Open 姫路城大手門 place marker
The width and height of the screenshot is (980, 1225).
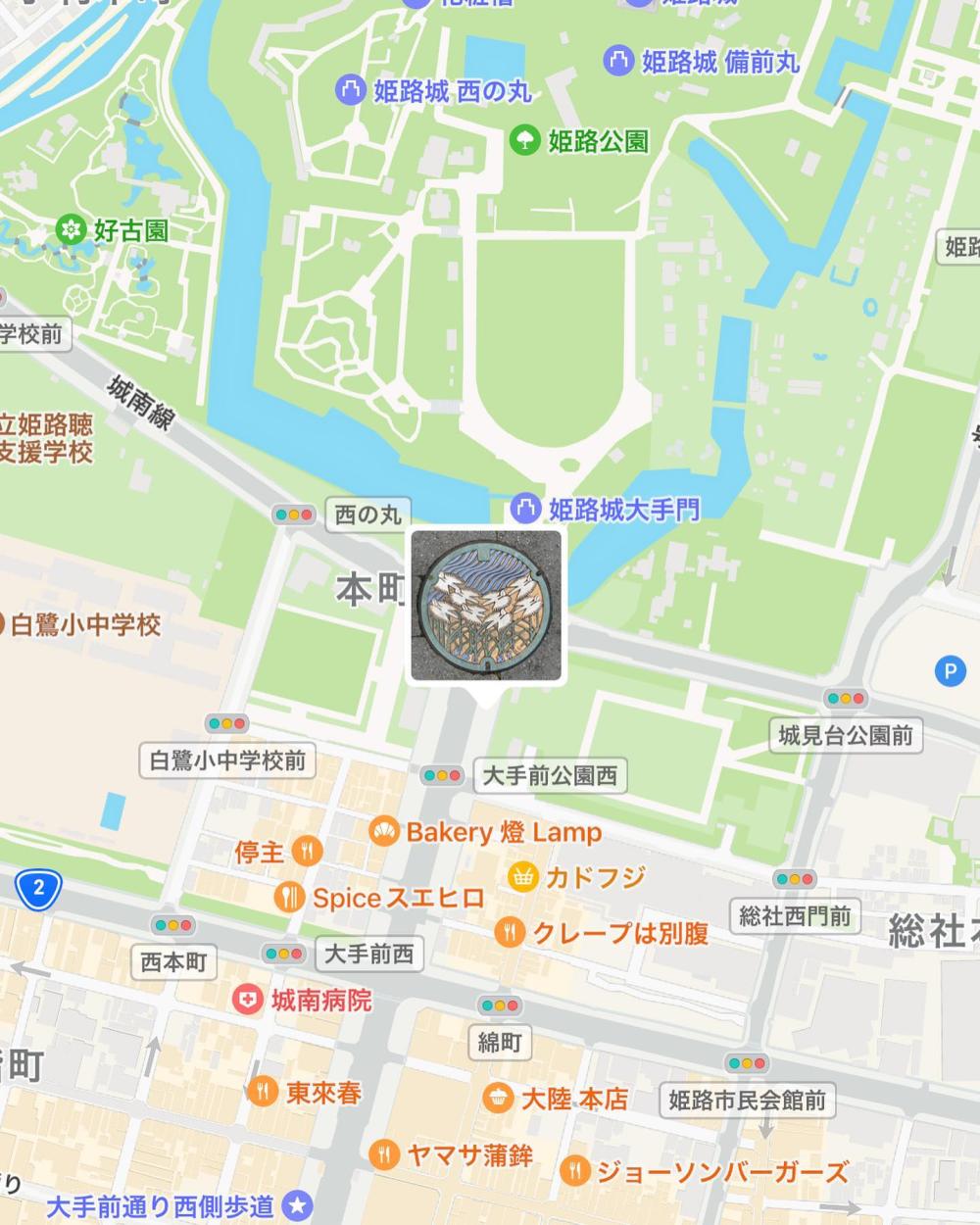525,509
